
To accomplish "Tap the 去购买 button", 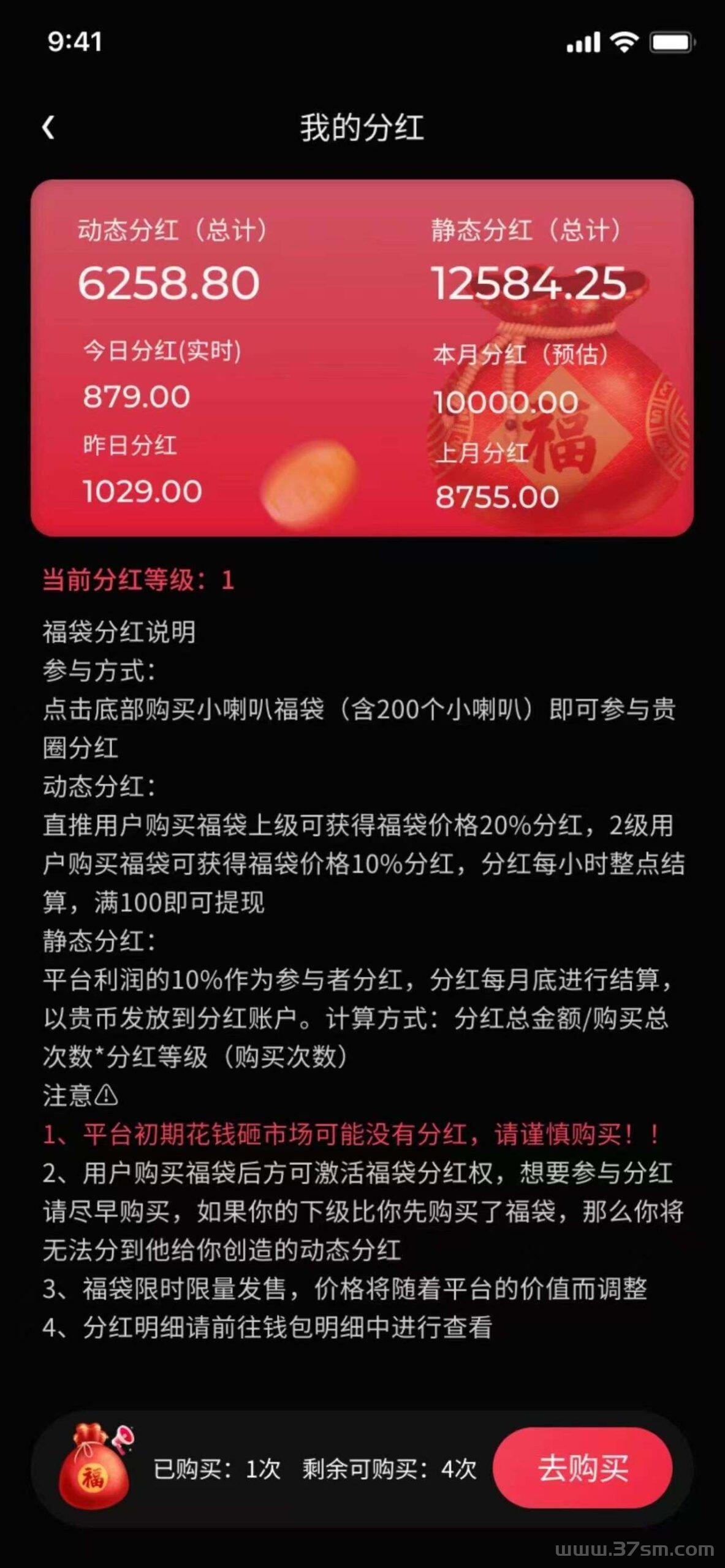I will pyautogui.click(x=582, y=1468).
